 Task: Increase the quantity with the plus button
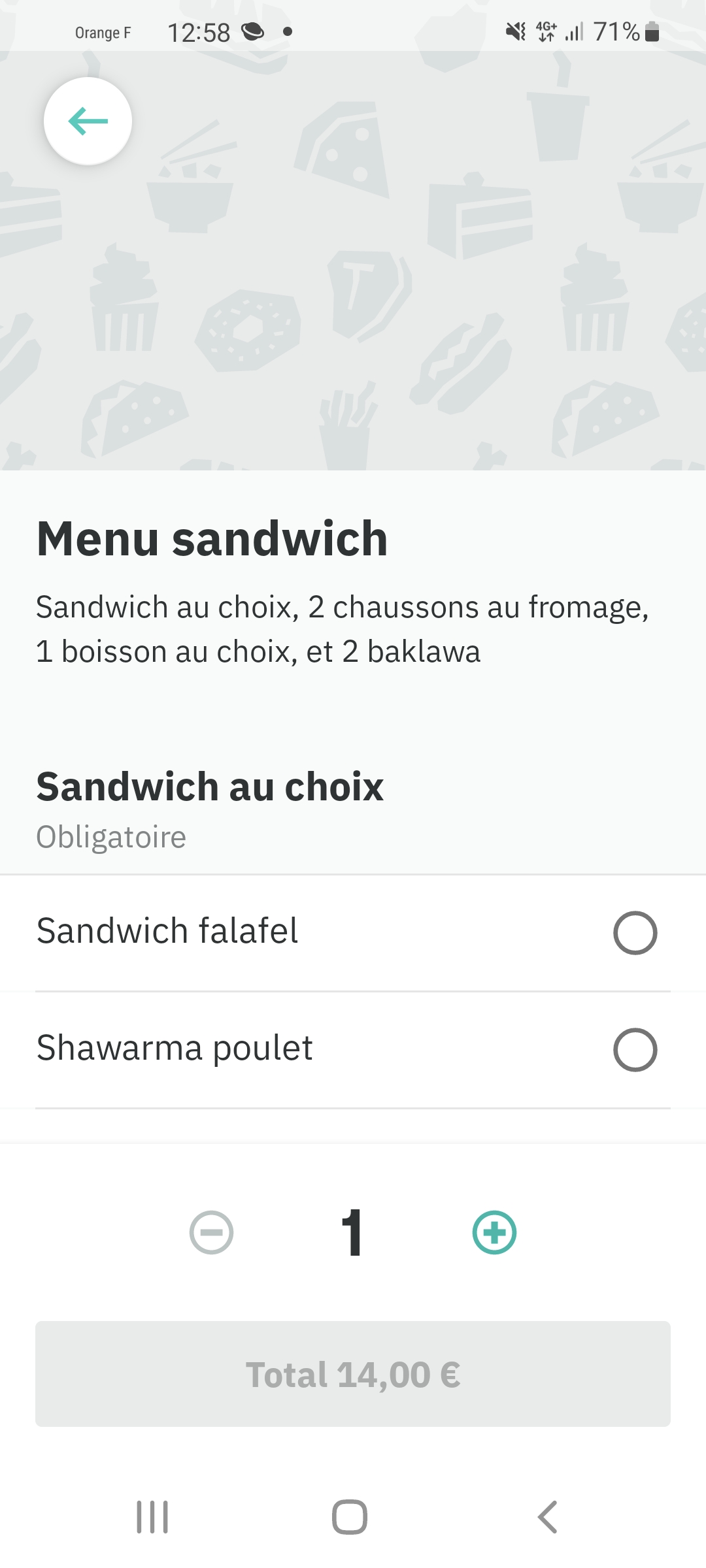point(494,1233)
